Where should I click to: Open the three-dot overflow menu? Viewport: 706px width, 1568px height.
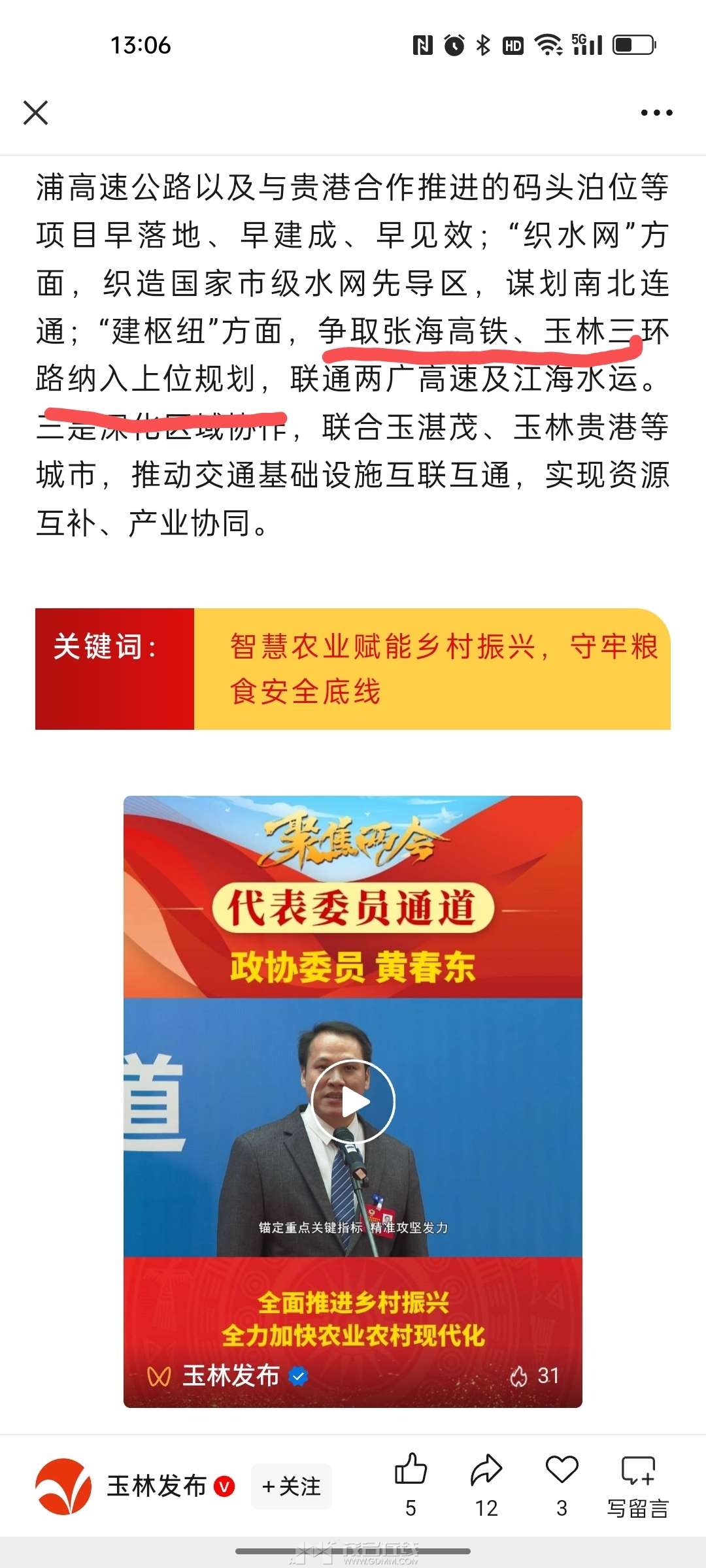coord(656,112)
